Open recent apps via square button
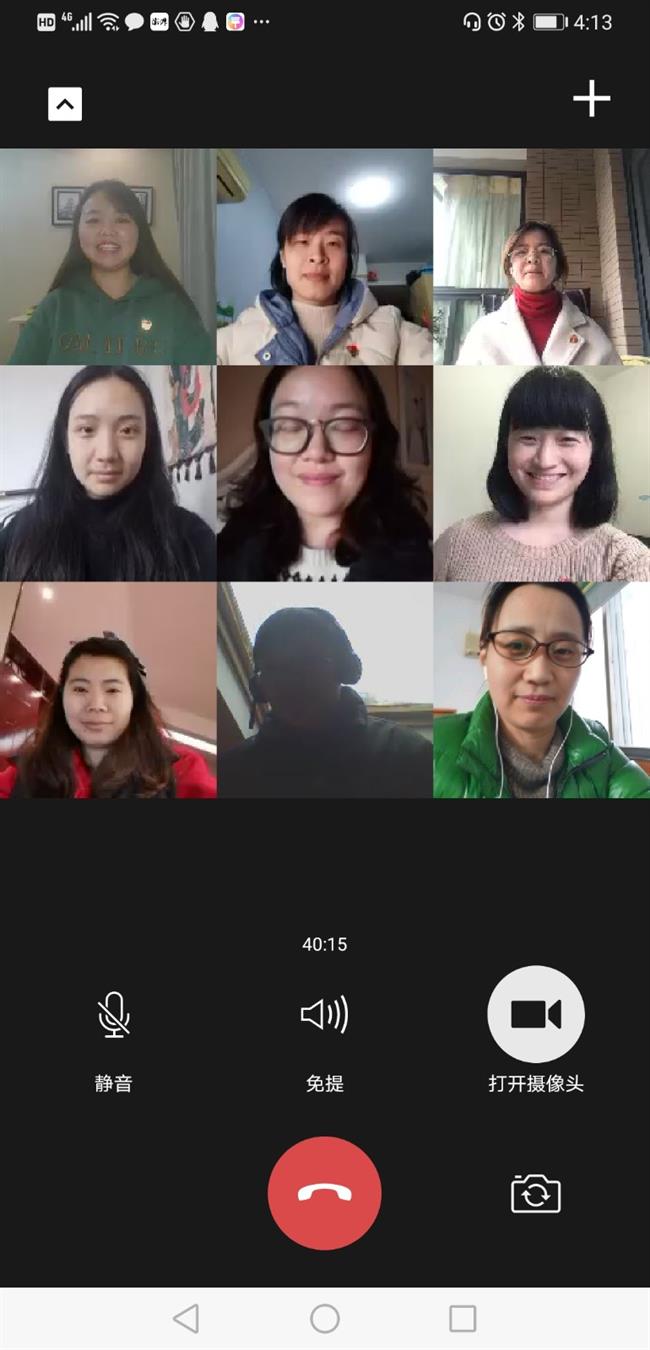Screen dimensions: 650x1350 [462, 1318]
